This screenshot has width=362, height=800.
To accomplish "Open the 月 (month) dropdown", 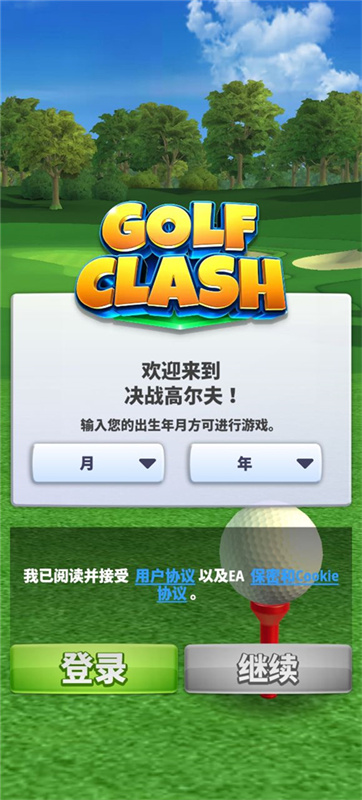I will [98, 463].
